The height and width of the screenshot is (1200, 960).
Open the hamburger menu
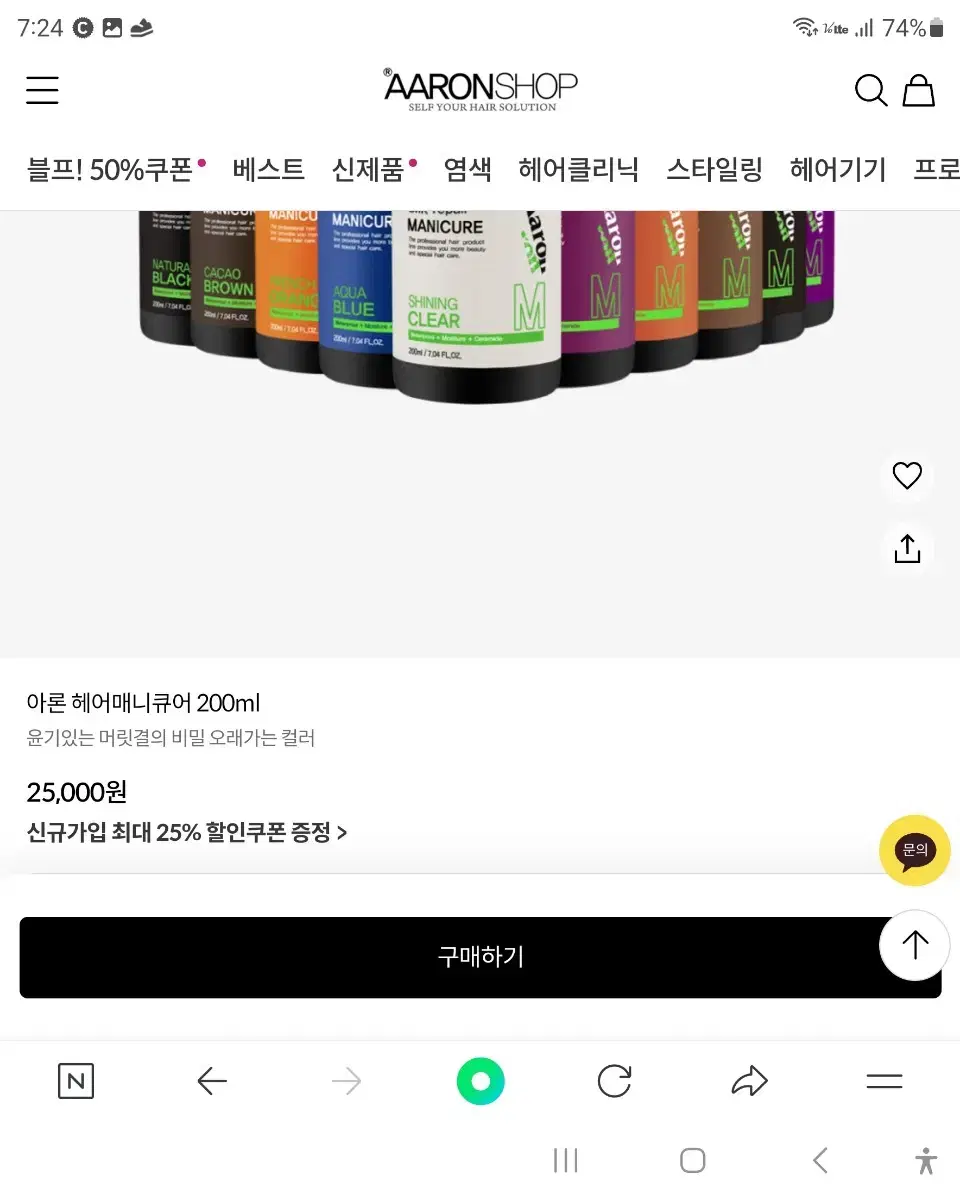click(42, 90)
